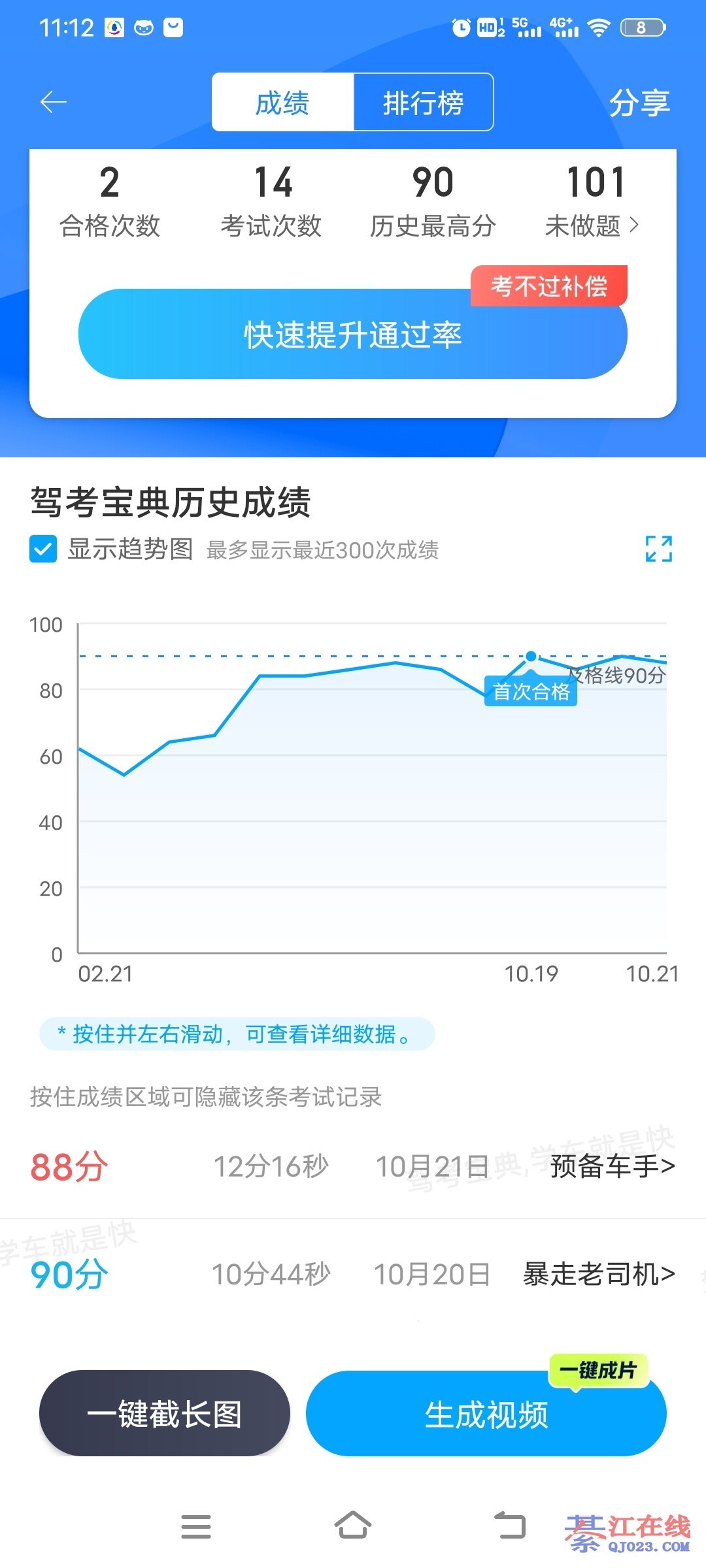Tap 一键截长图 to capture long screenshot
The width and height of the screenshot is (706, 1568).
[165, 1414]
